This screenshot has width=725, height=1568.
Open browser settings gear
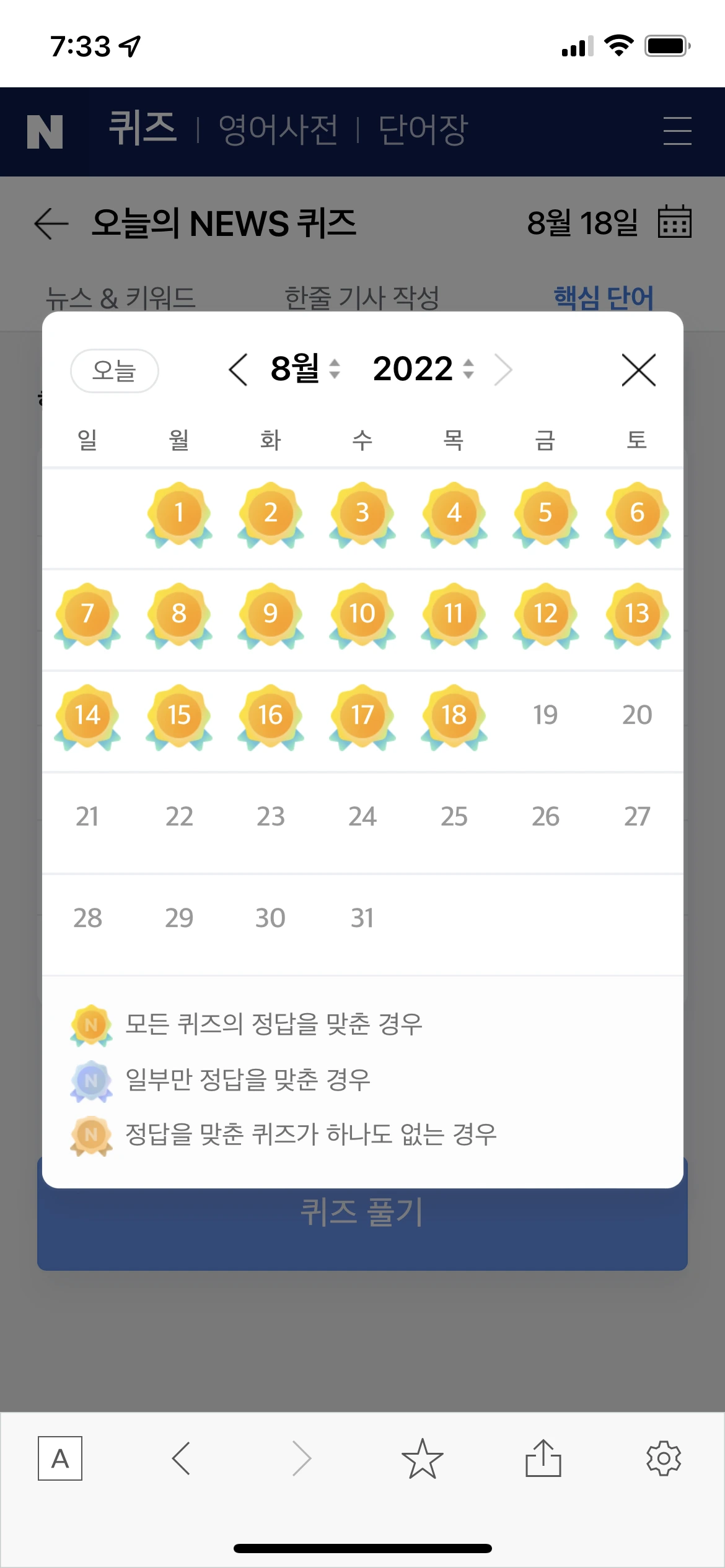(664, 1458)
